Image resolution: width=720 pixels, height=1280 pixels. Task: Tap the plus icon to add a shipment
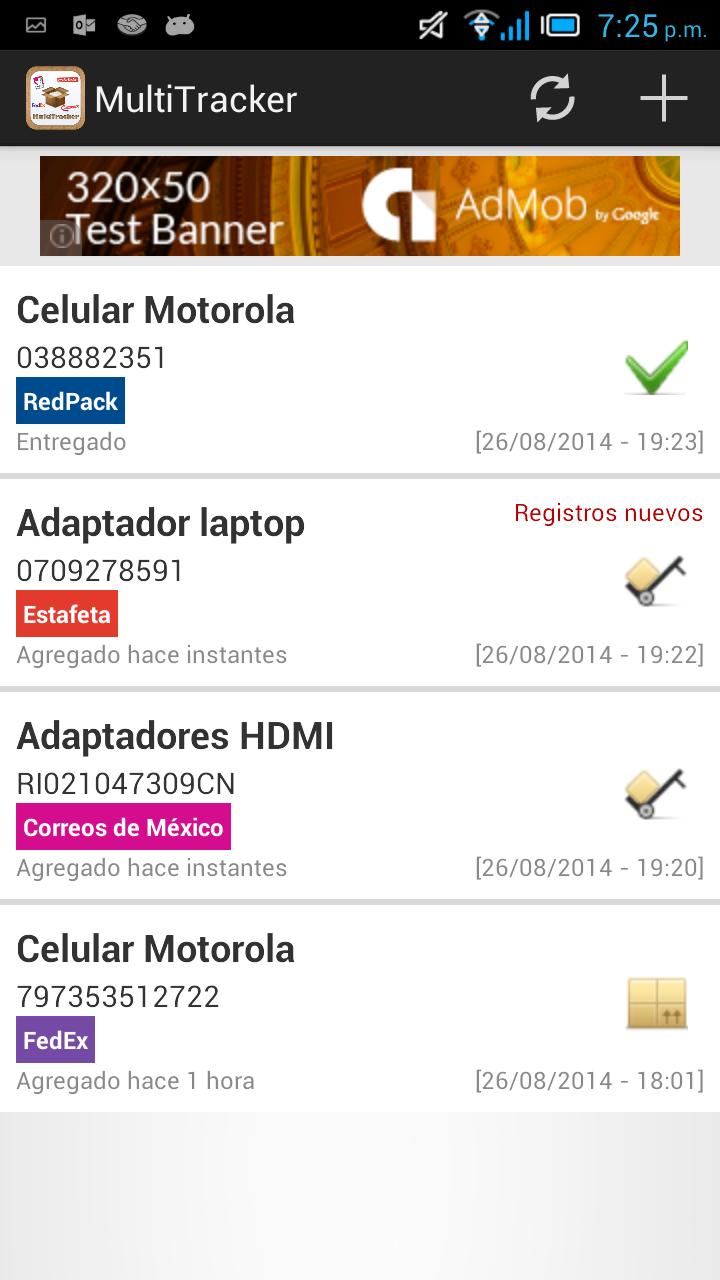click(x=662, y=98)
